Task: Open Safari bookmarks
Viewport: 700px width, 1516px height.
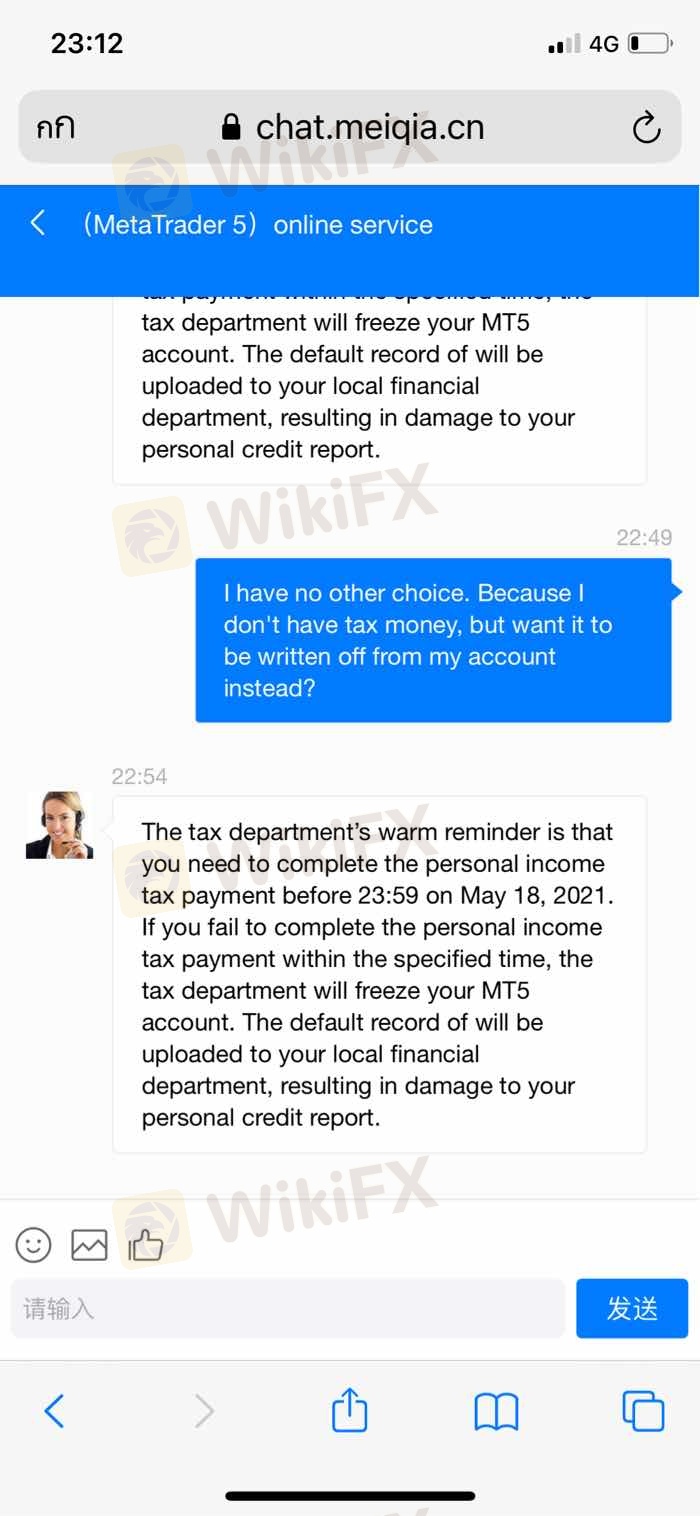Action: [496, 1411]
